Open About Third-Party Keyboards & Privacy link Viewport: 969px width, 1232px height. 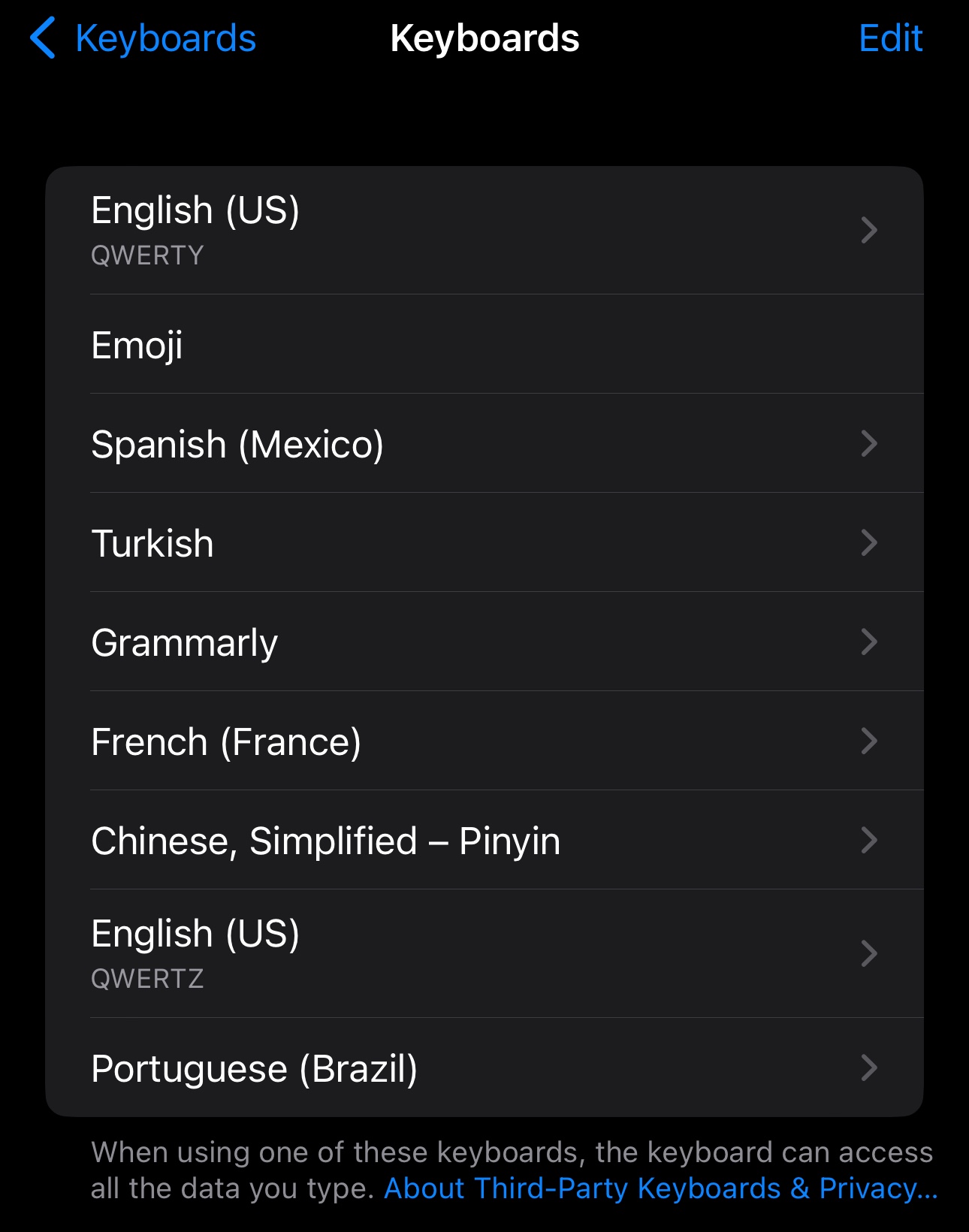660,1188
